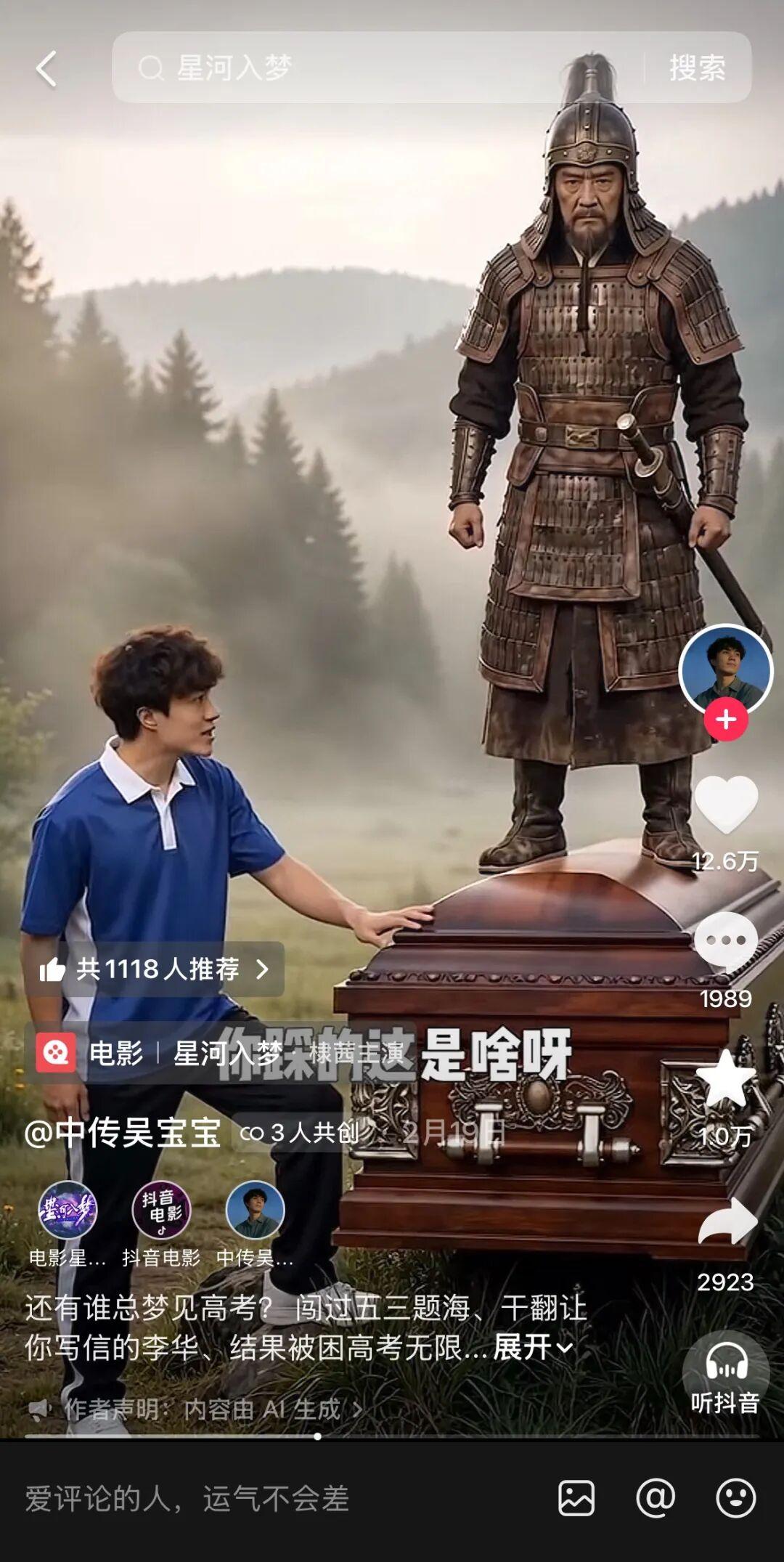Tap the 星河入梦 search box

pos(377,68)
